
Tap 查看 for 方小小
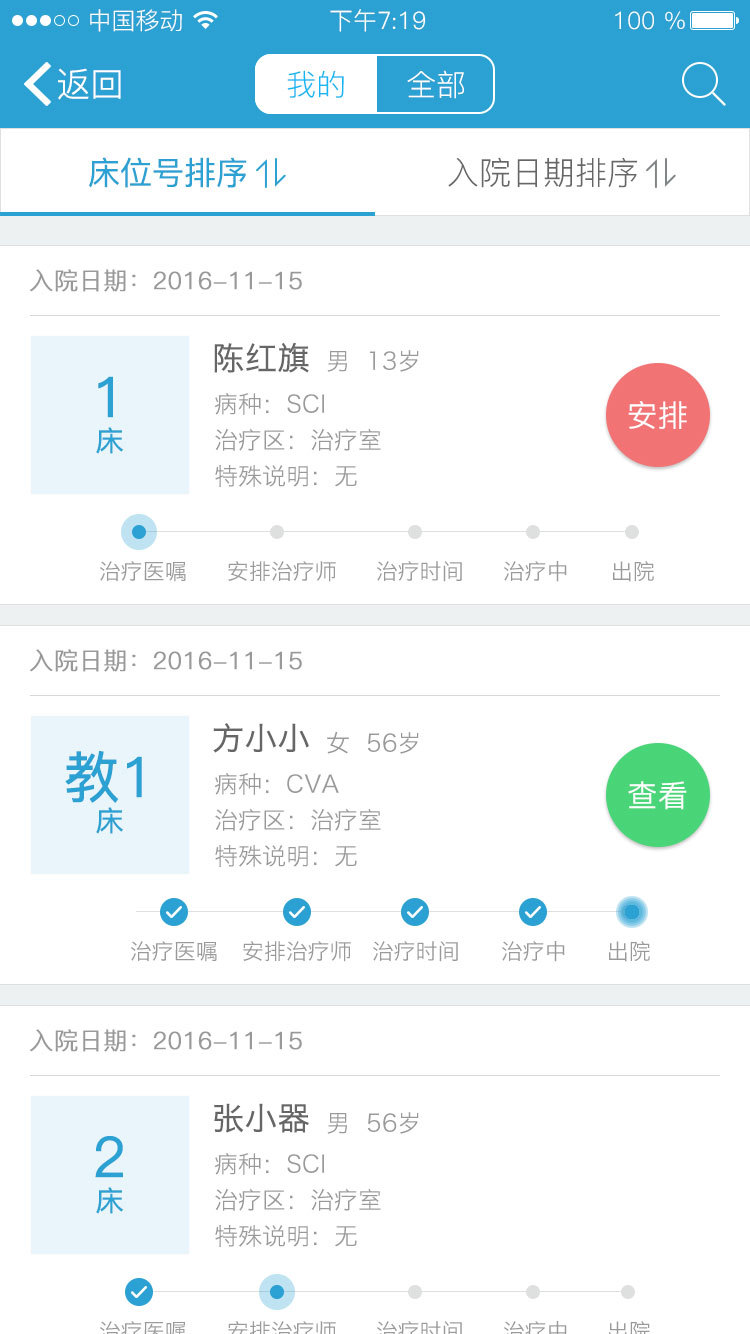[657, 795]
